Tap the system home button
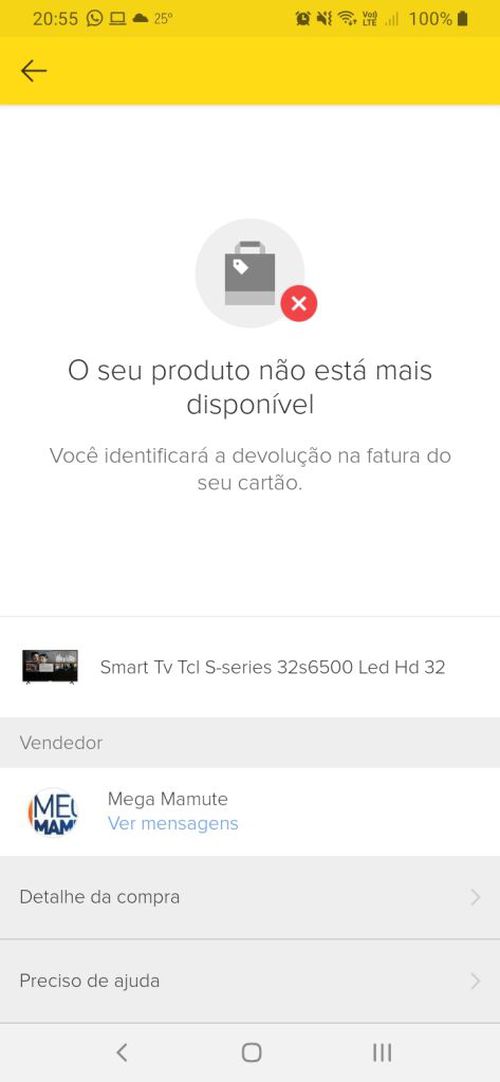Image resolution: width=500 pixels, height=1082 pixels. pyautogui.click(x=252, y=1052)
